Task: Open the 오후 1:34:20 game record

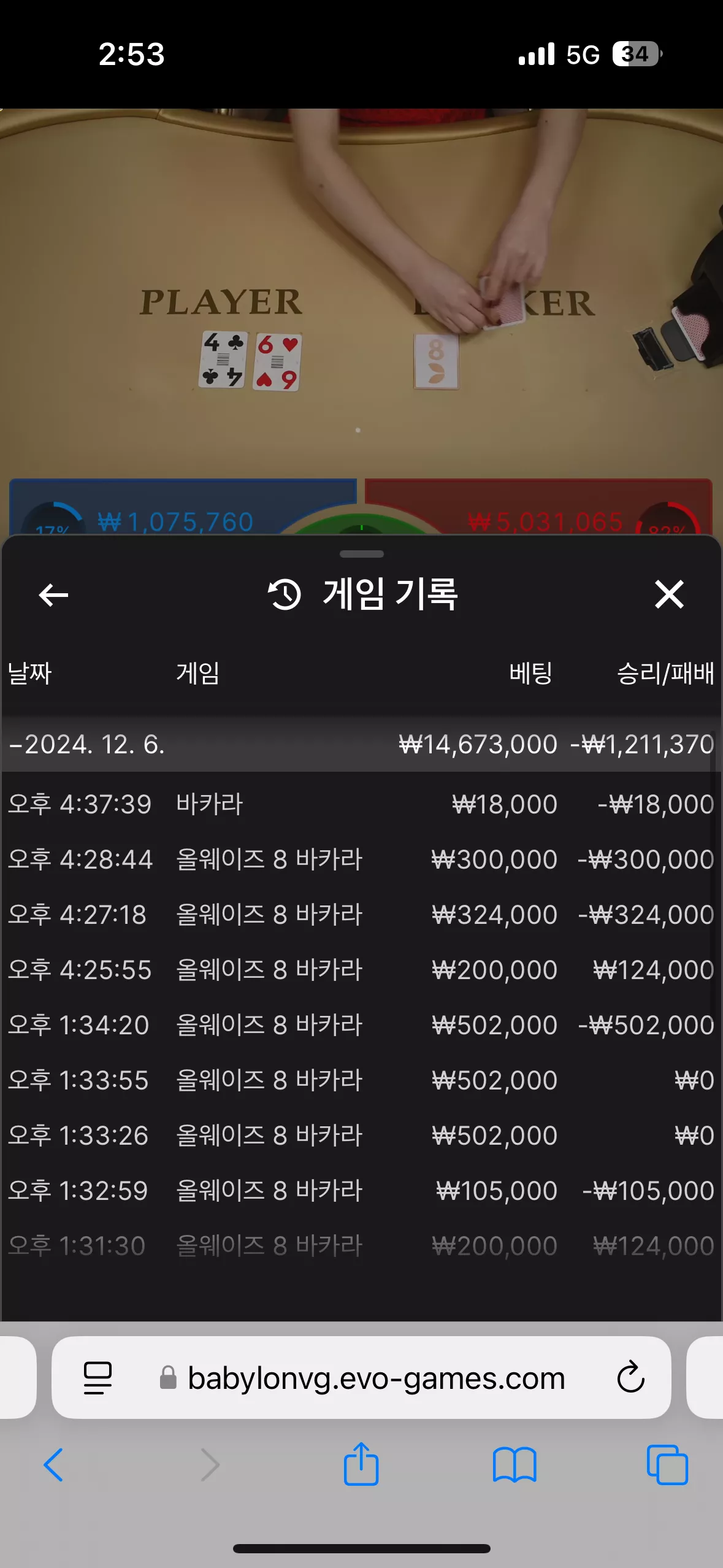Action: [x=361, y=1025]
